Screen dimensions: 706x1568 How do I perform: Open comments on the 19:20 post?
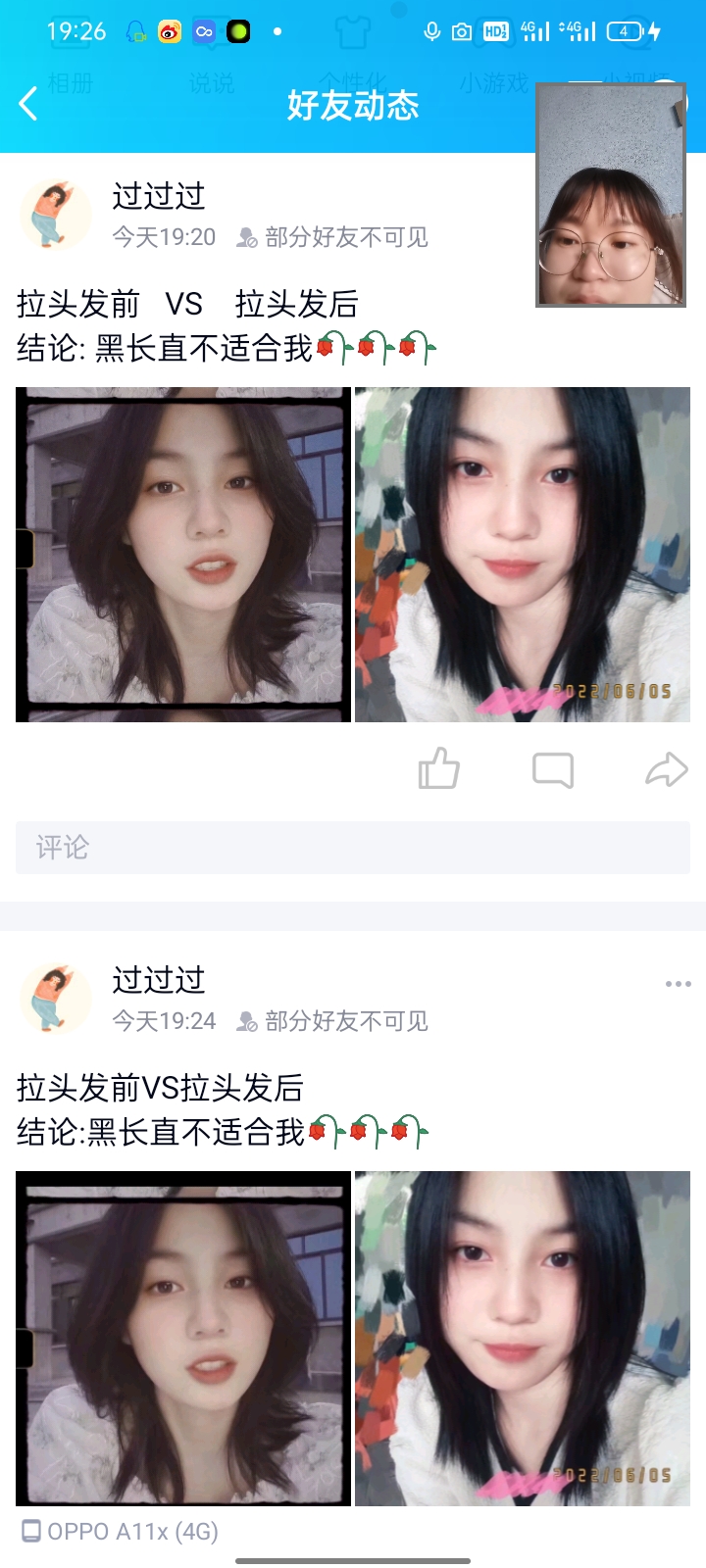553,769
